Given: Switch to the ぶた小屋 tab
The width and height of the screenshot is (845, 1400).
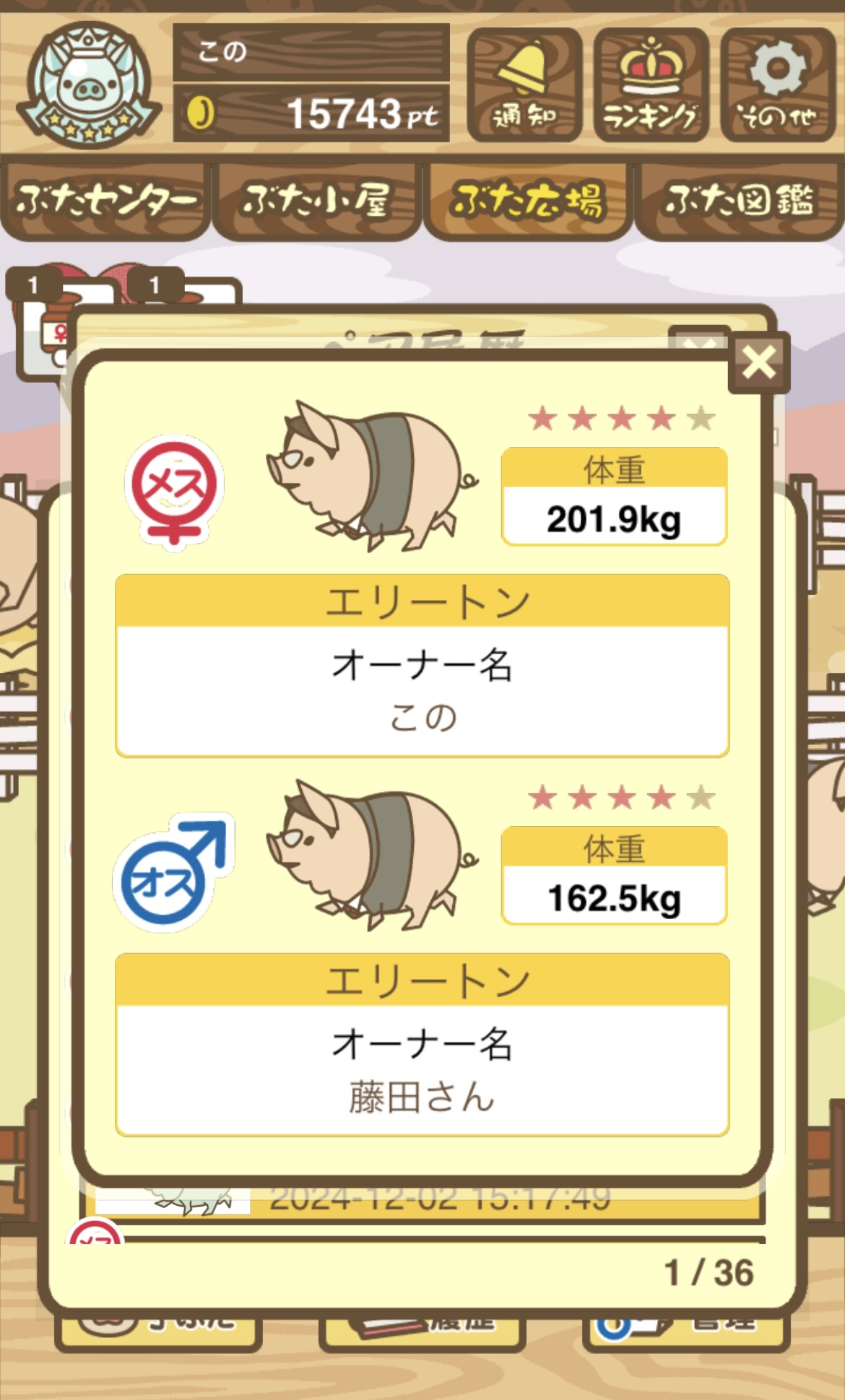Looking at the screenshot, I should click(316, 200).
